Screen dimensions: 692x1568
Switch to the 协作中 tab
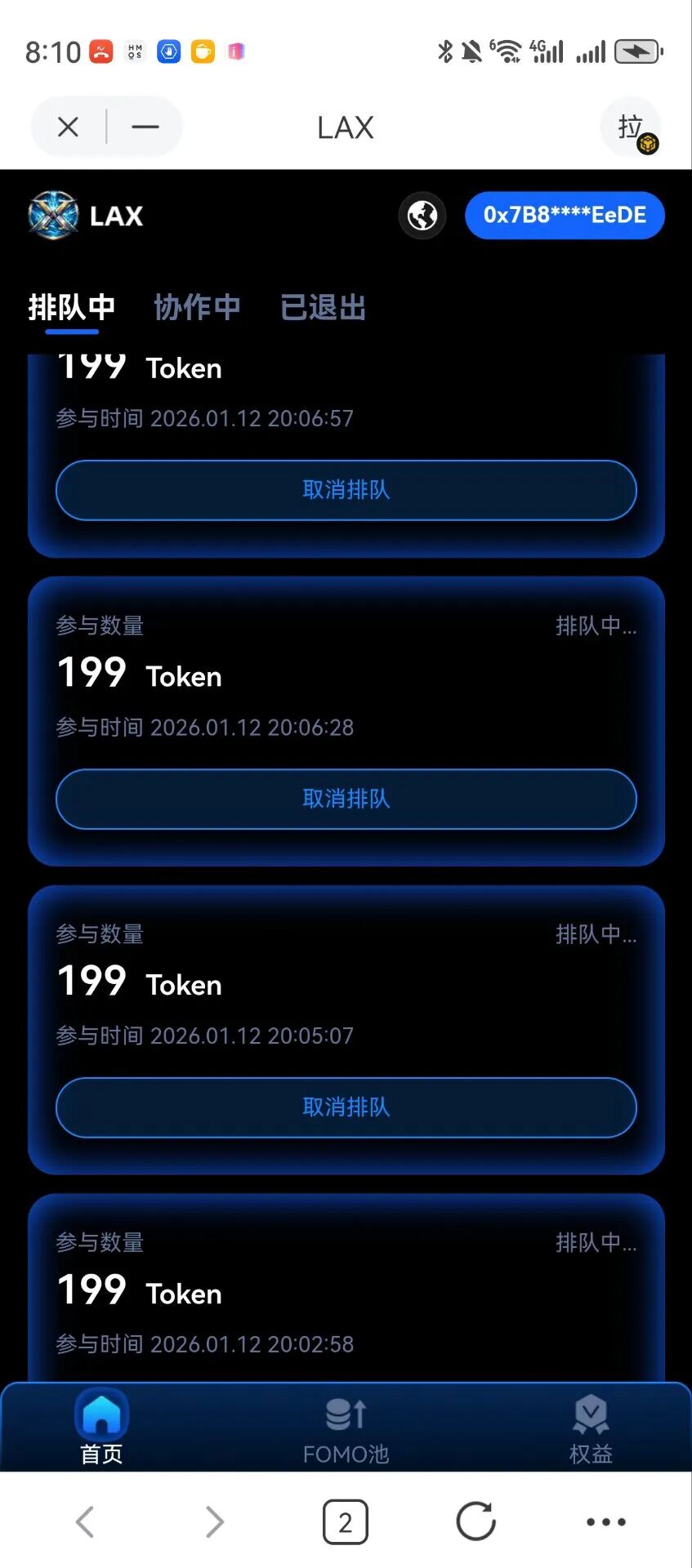pos(197,307)
